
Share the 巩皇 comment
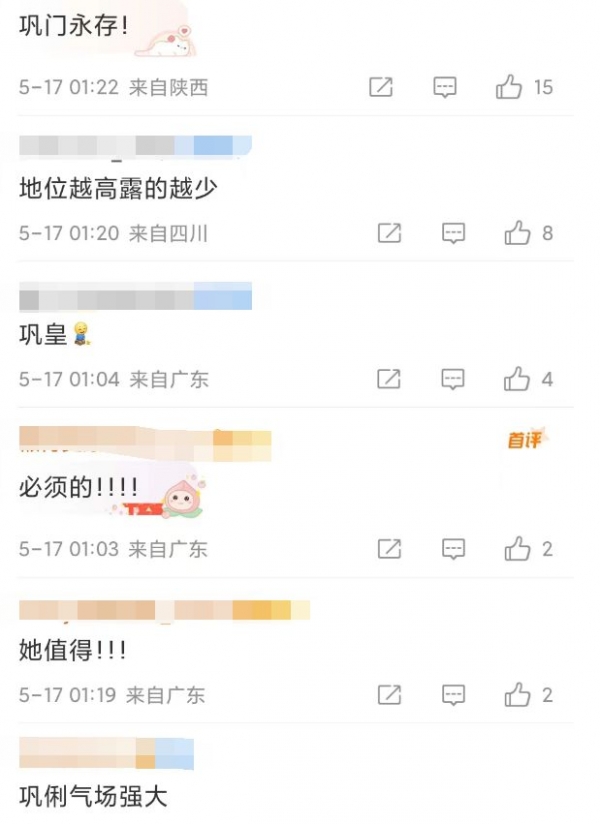389,379
